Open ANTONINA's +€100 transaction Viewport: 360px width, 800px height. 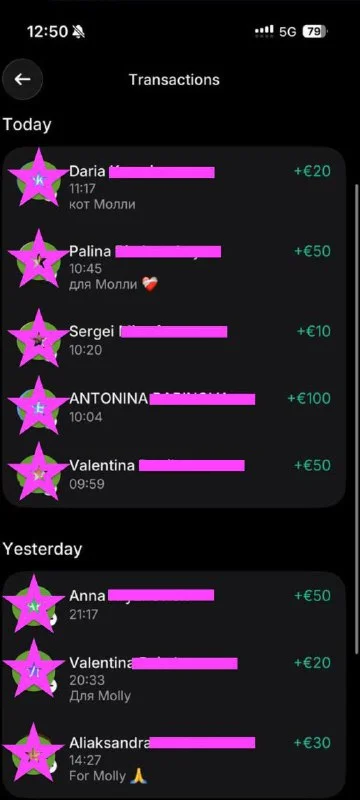pos(174,407)
